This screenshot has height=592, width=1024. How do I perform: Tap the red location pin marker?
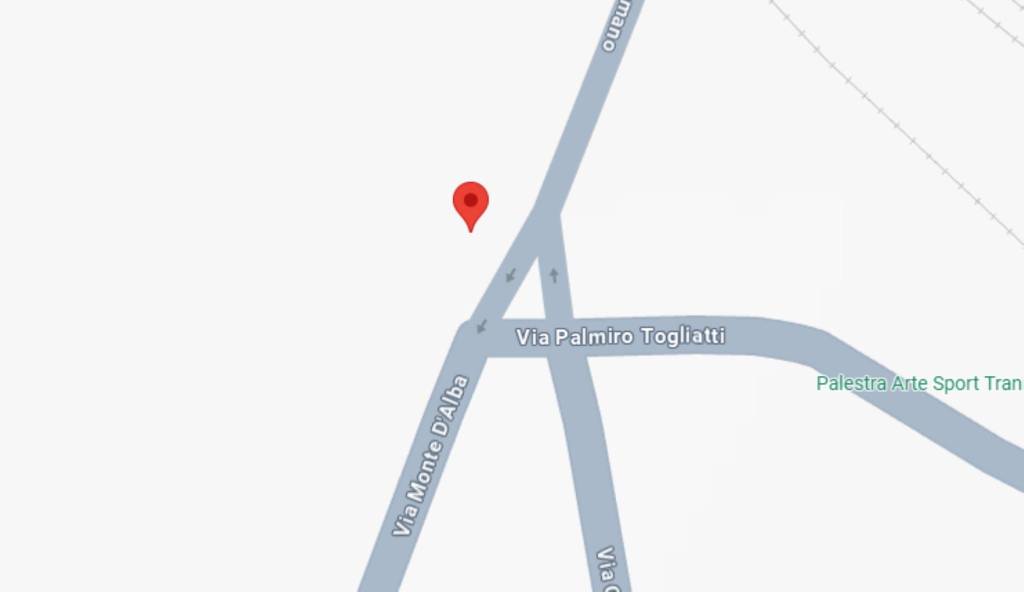click(x=470, y=204)
